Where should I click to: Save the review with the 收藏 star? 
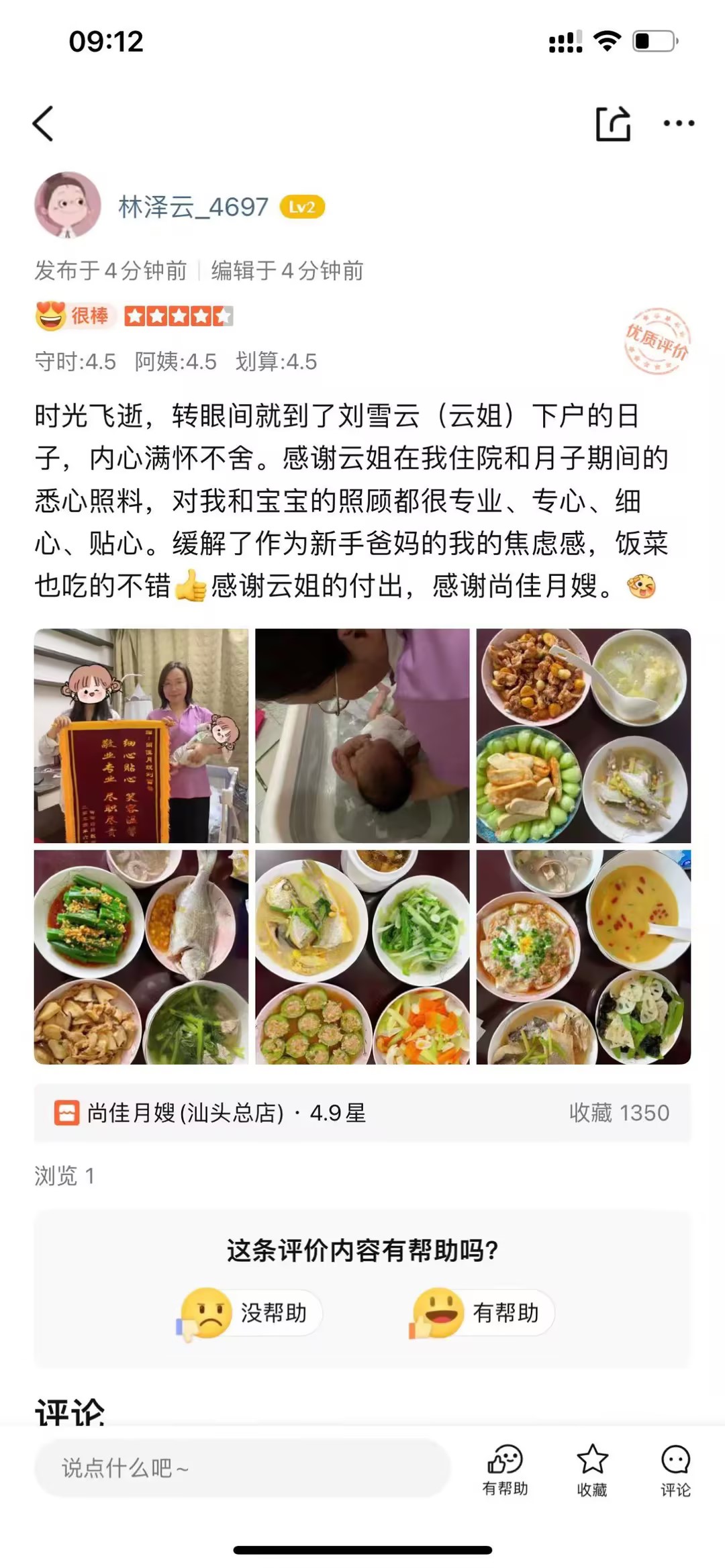point(591,1469)
